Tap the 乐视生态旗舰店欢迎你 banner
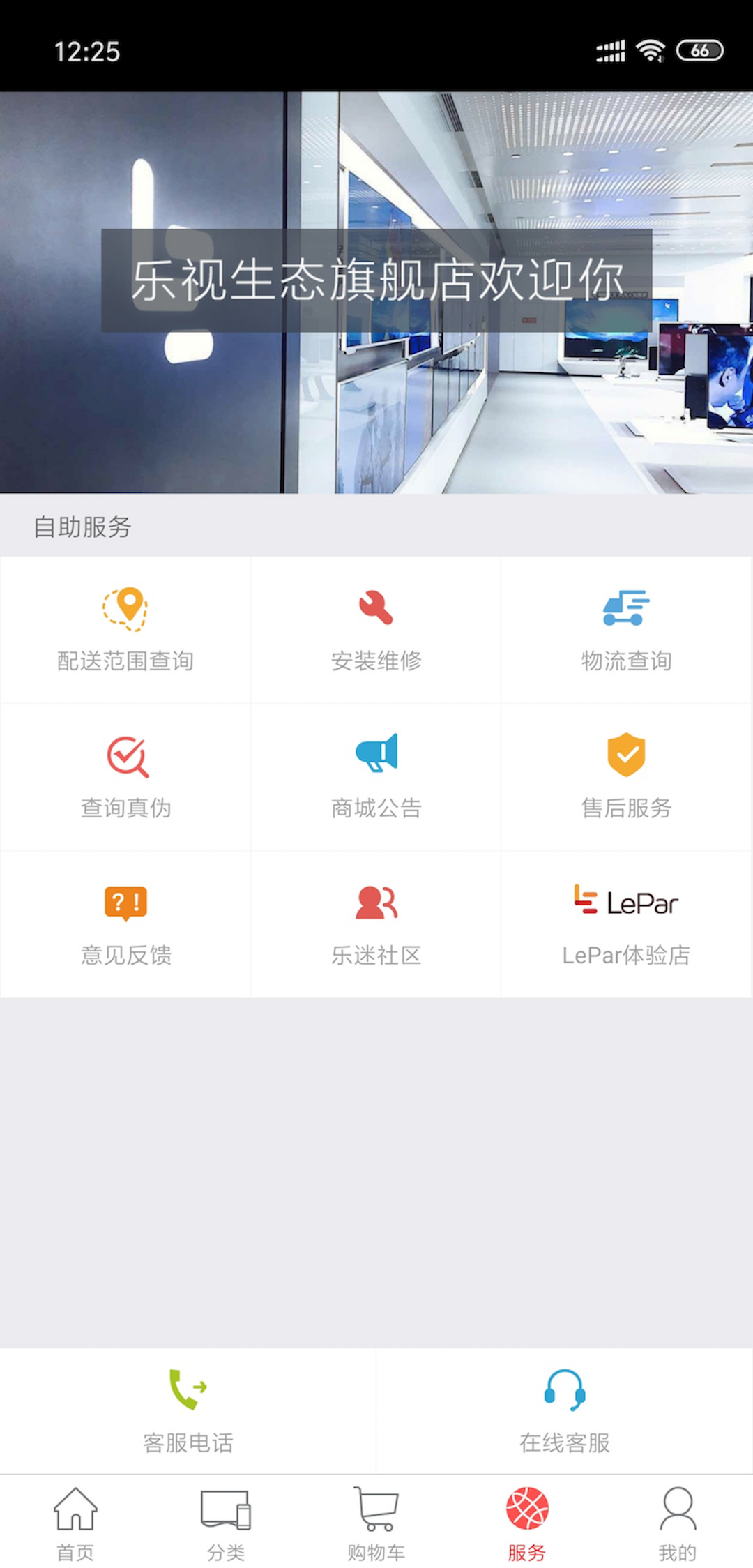 point(376,279)
